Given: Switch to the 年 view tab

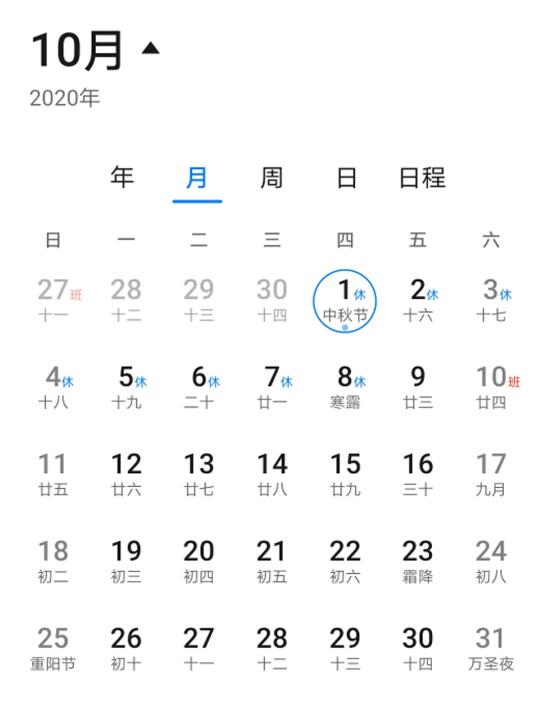Looking at the screenshot, I should coord(122,177).
